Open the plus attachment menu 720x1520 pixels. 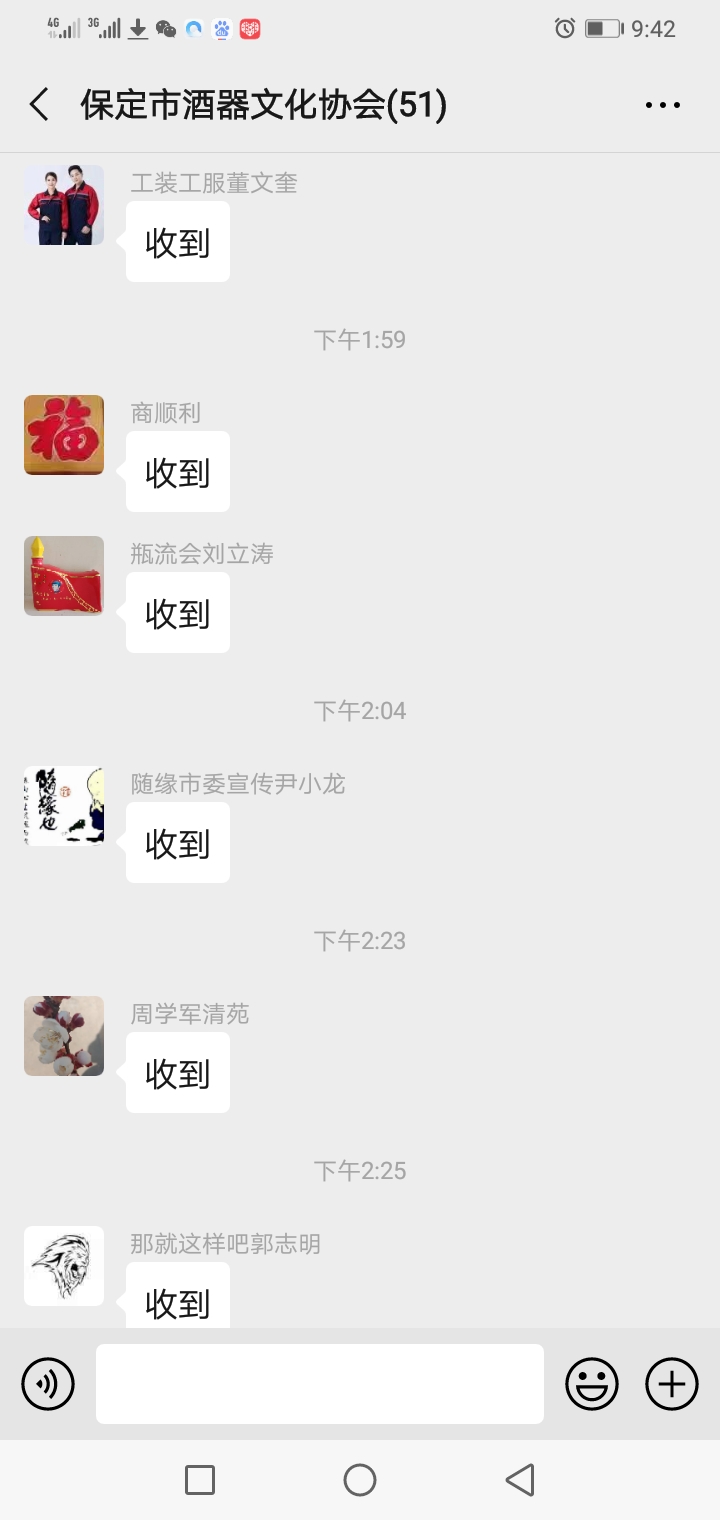[672, 1384]
